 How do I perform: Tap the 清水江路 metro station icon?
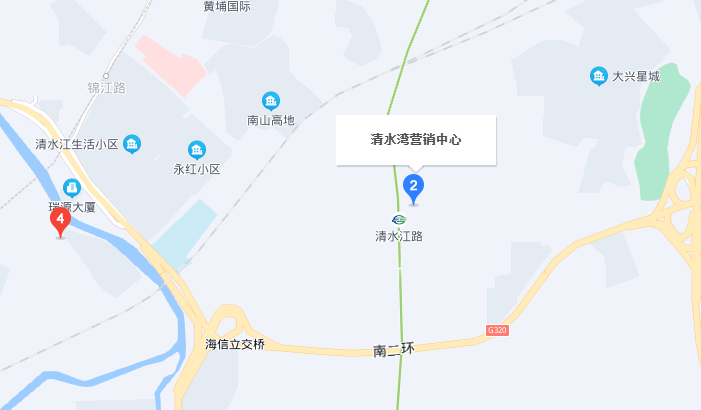point(399,220)
